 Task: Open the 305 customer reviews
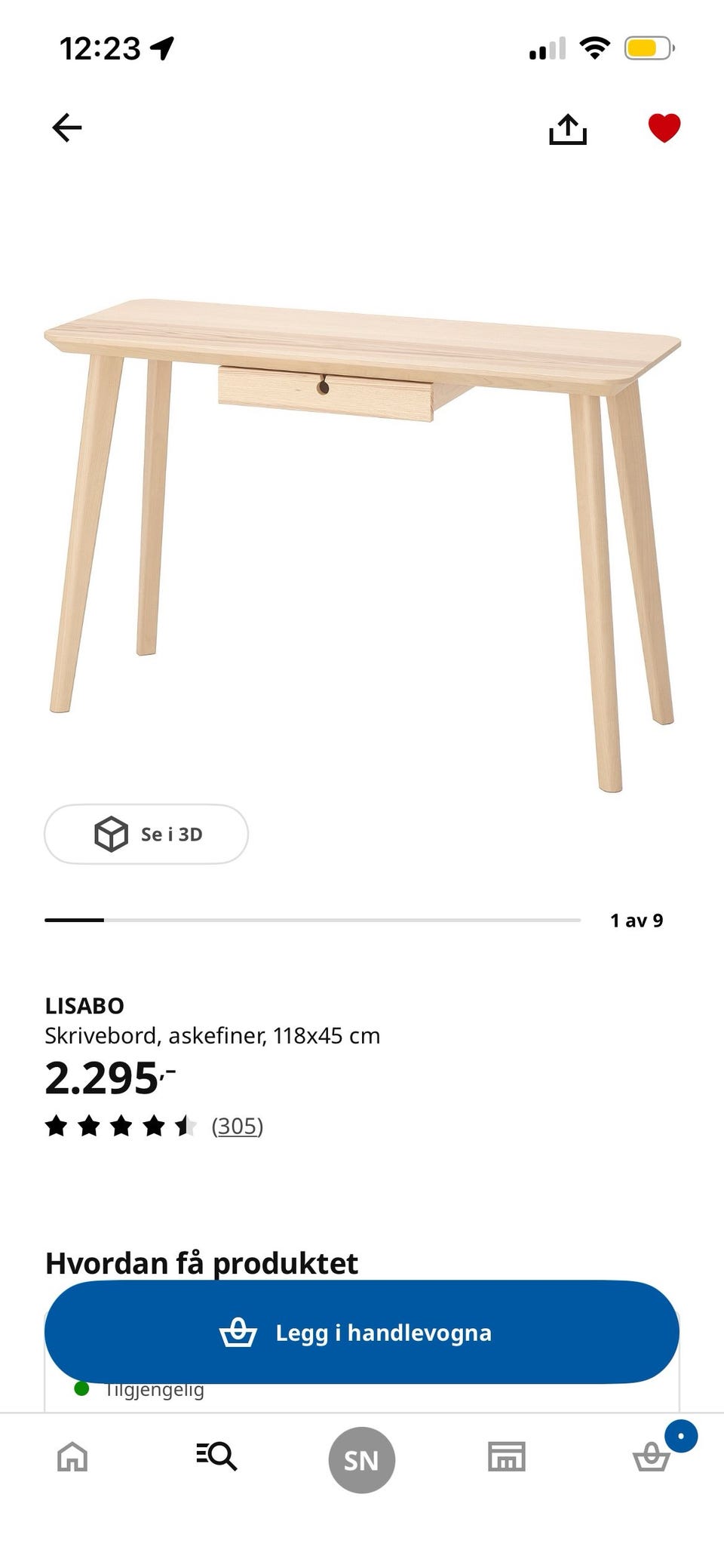238,1126
